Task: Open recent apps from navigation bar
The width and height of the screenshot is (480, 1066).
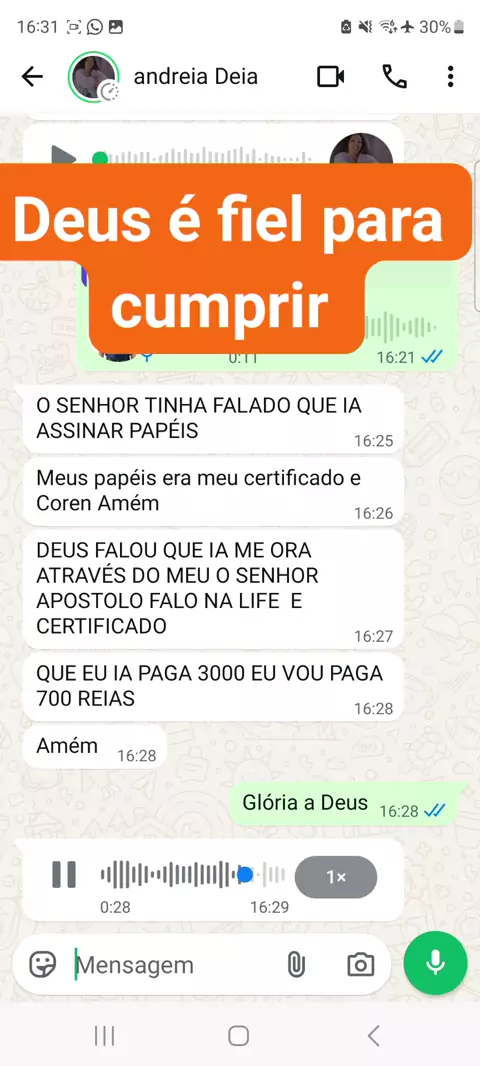Action: pyautogui.click(x=104, y=1036)
